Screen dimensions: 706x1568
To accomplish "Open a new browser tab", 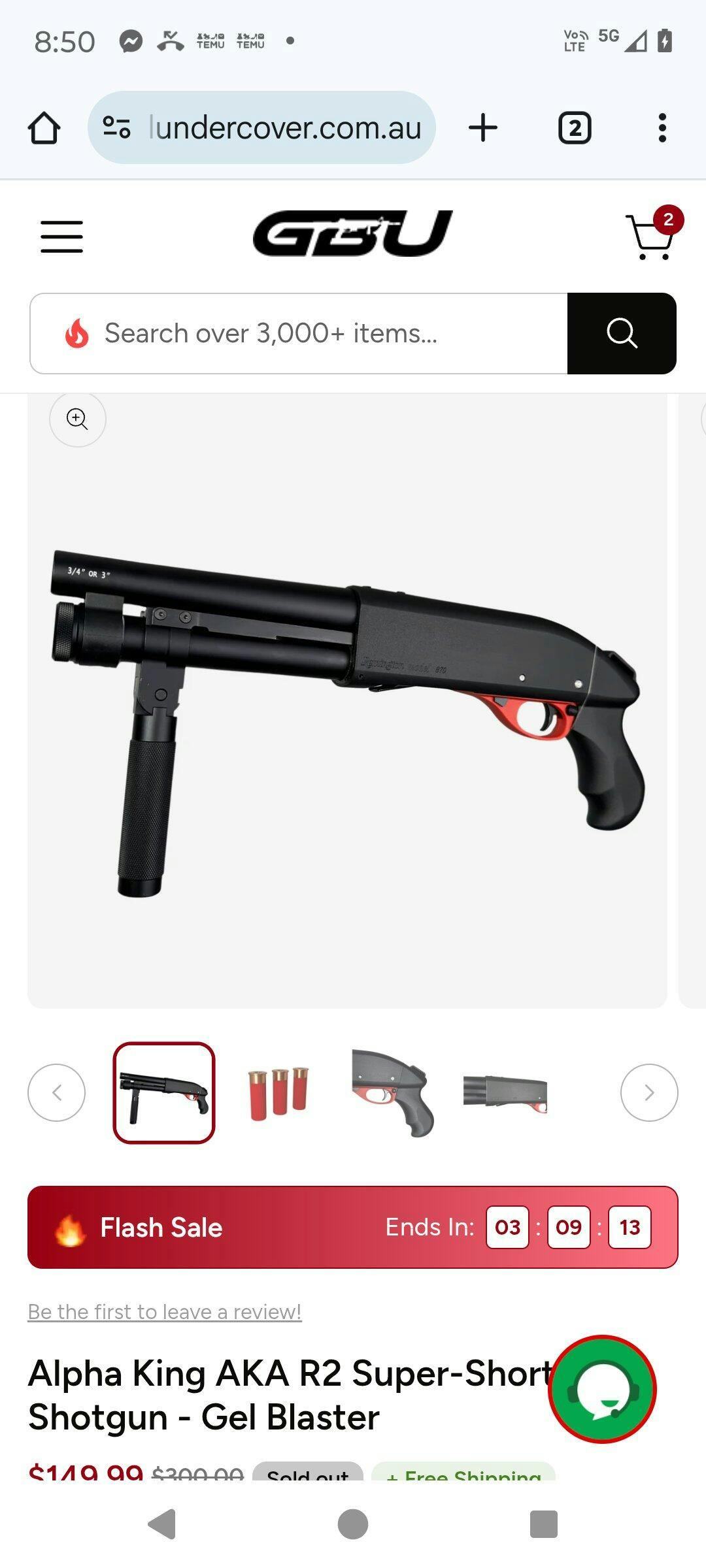I will tap(483, 127).
